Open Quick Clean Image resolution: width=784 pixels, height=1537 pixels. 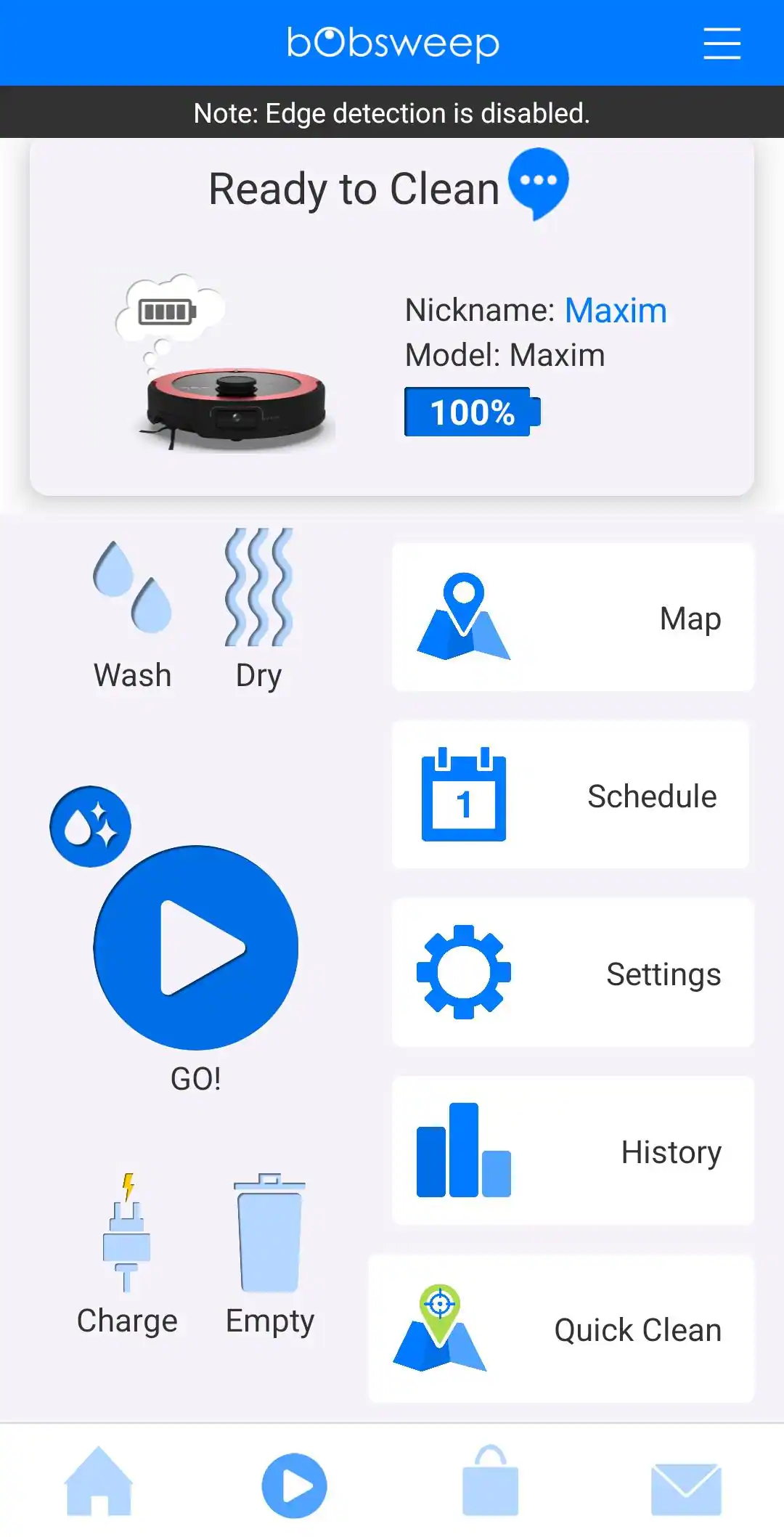[x=561, y=1329]
